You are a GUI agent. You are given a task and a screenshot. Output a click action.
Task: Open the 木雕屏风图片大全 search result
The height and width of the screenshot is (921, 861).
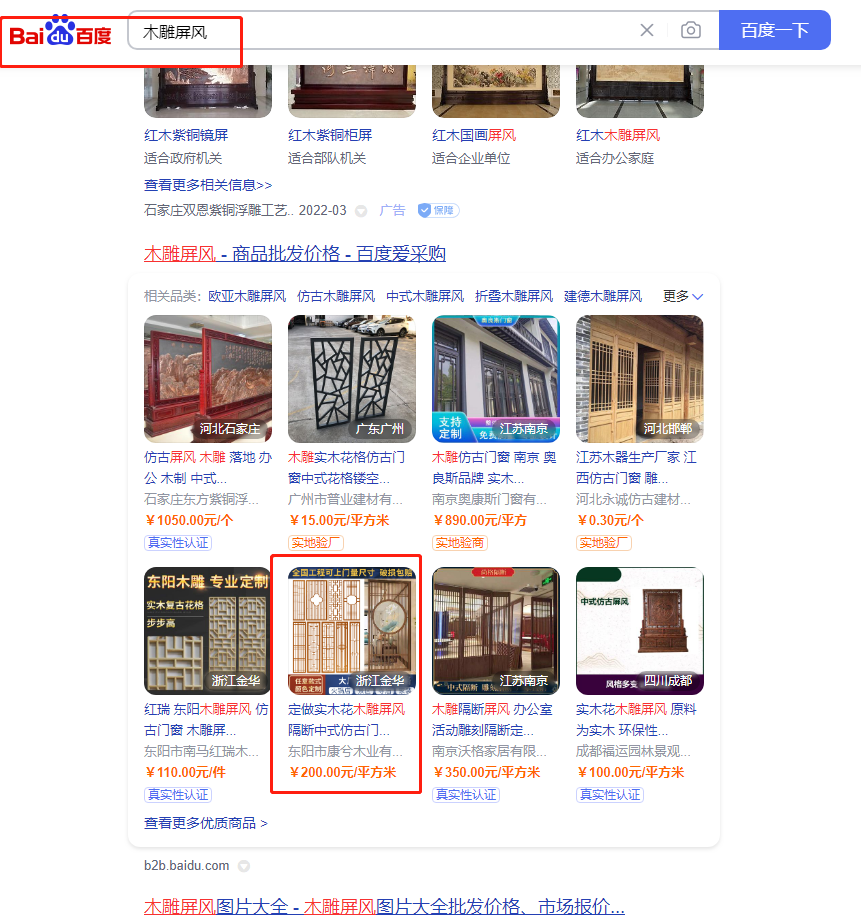384,907
